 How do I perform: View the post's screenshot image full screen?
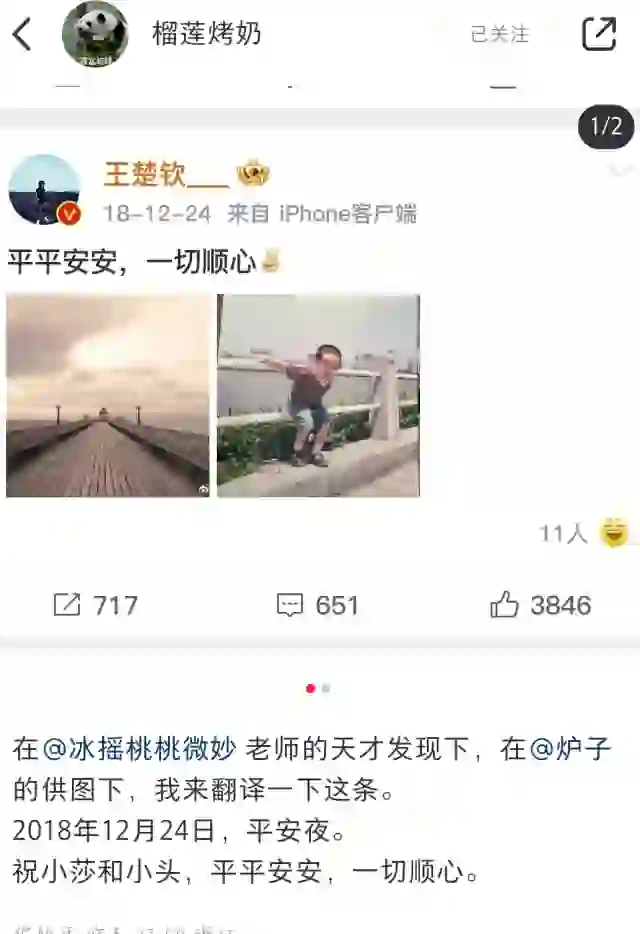[320, 390]
